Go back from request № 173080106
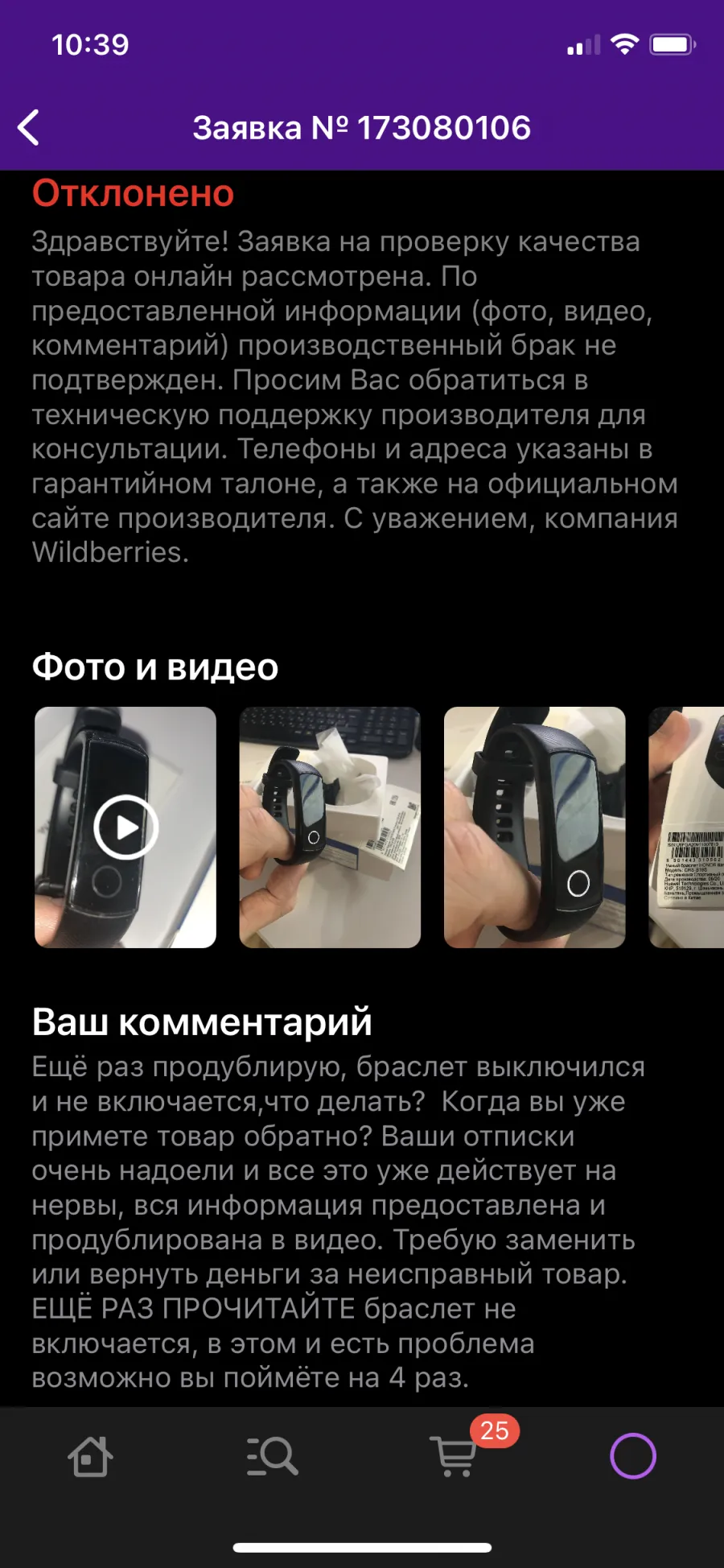Image resolution: width=724 pixels, height=1568 pixels. (x=29, y=128)
